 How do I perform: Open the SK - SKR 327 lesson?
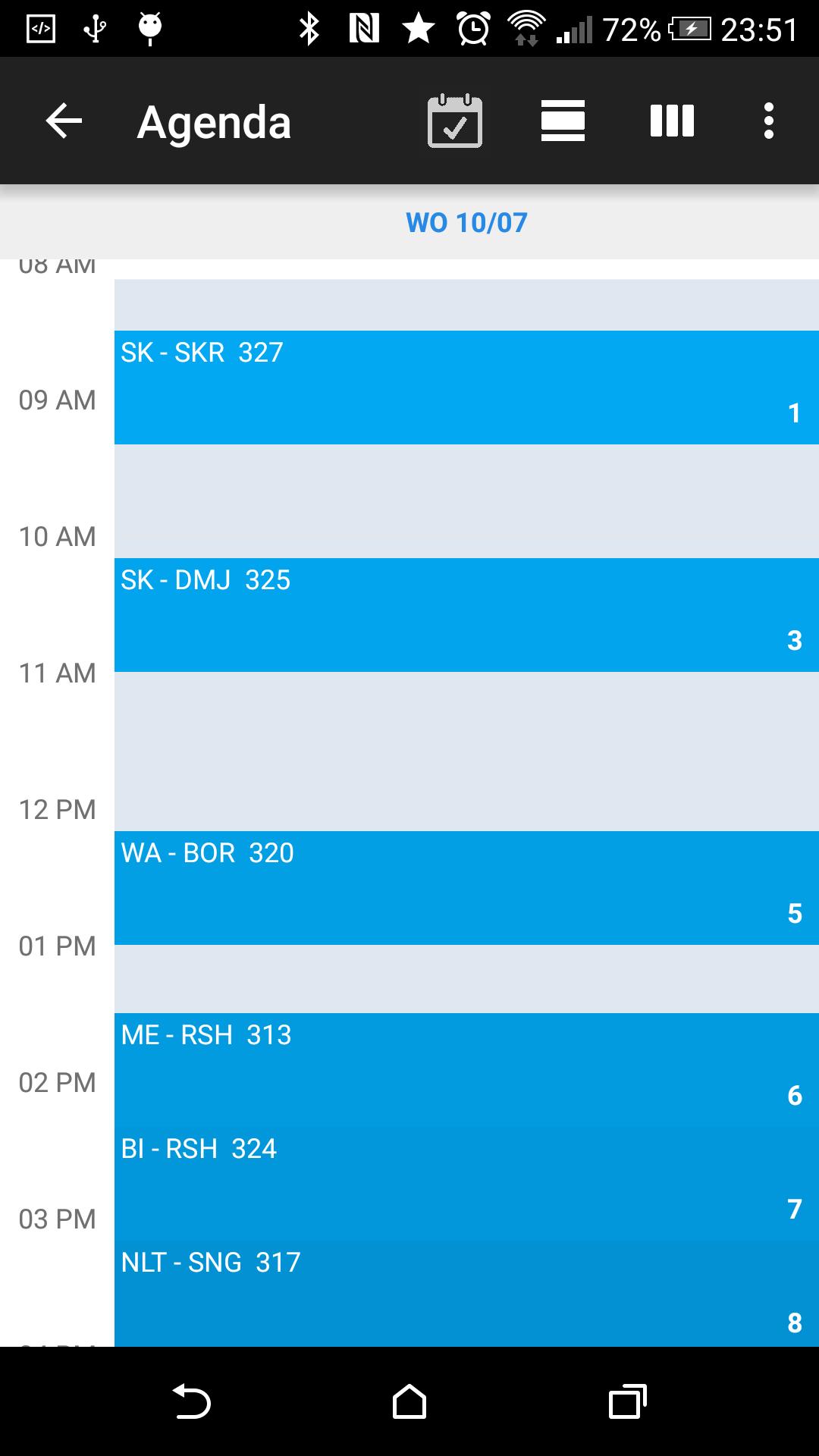466,387
